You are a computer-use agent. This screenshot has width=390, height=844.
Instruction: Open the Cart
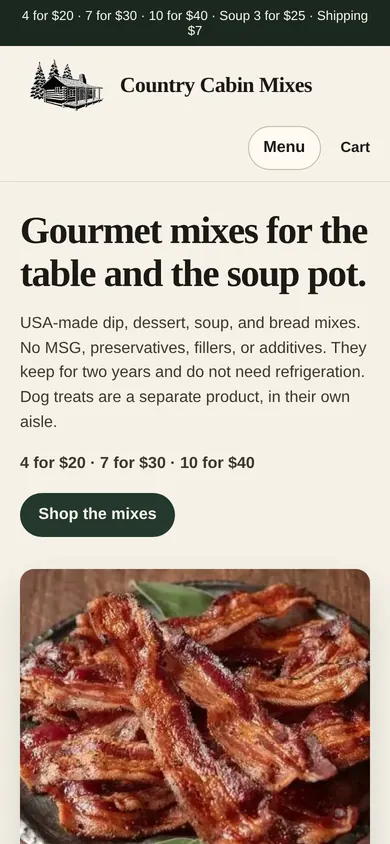click(355, 147)
